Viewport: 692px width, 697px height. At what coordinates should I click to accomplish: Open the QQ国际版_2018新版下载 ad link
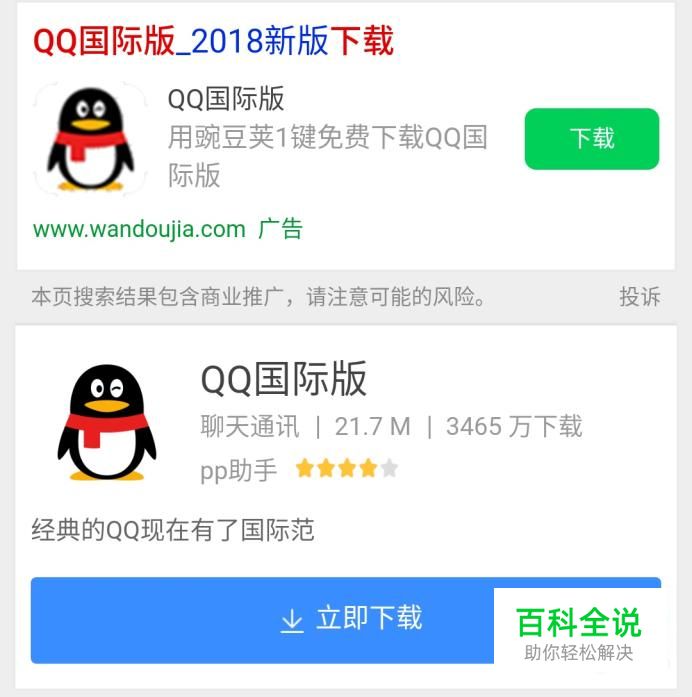pyautogui.click(x=213, y=41)
